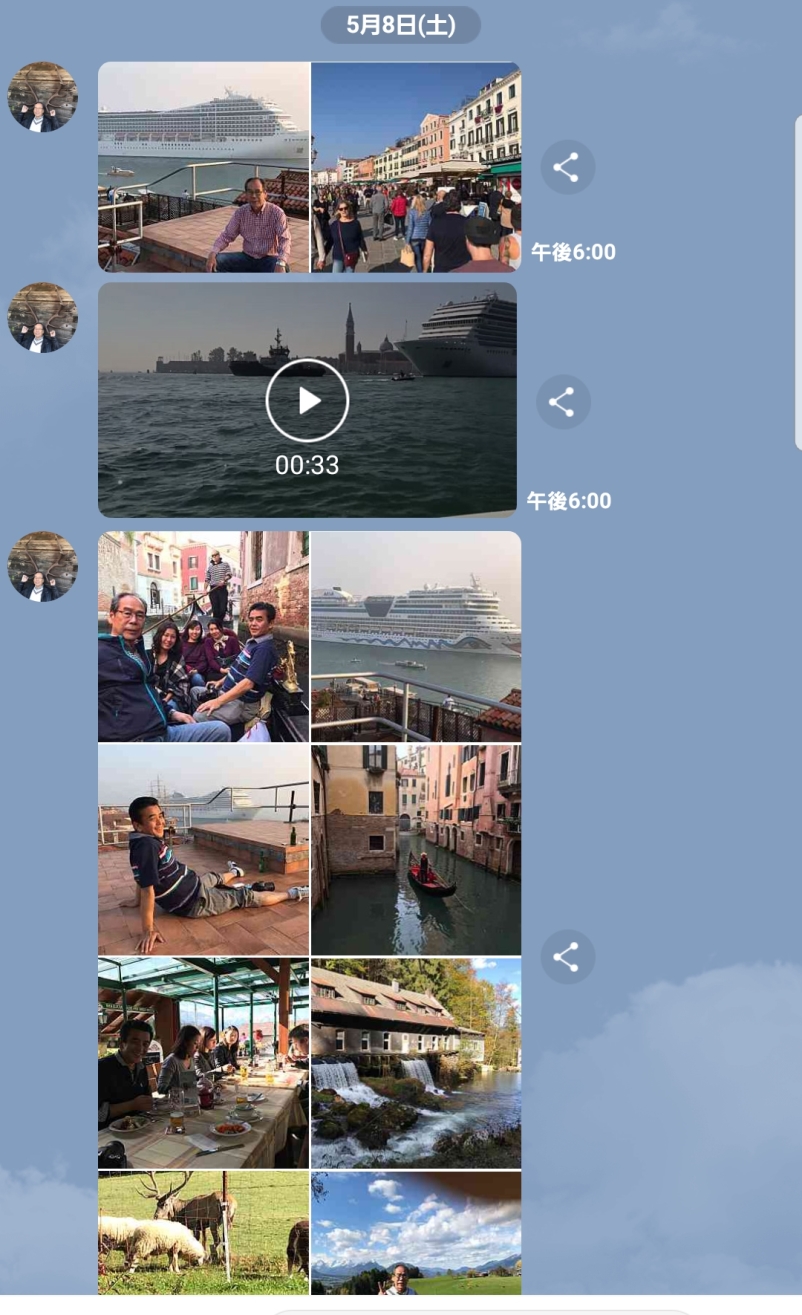The height and width of the screenshot is (1315, 802).
Task: Share the two-photo message with cruise ship
Action: click(567, 167)
